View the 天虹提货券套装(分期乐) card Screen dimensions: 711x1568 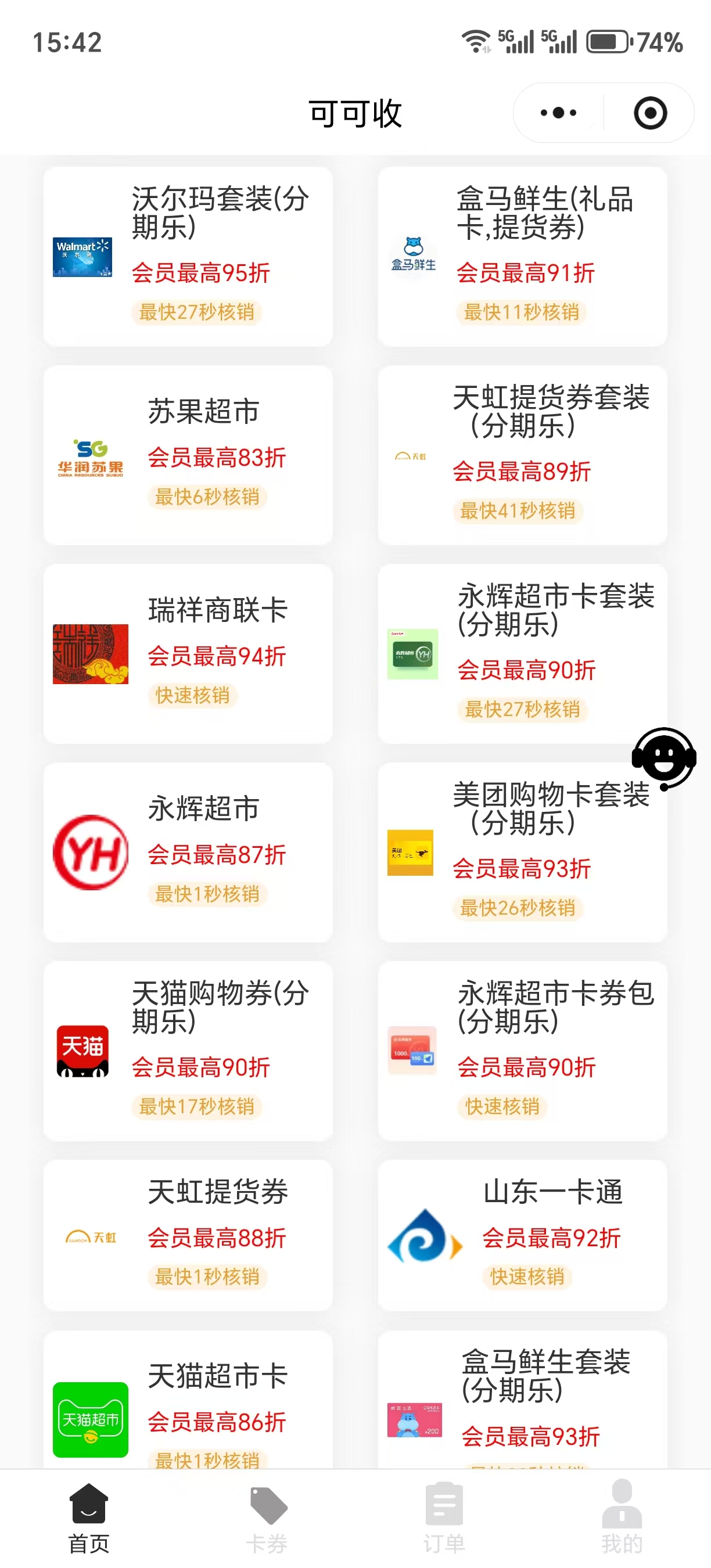[x=522, y=455]
